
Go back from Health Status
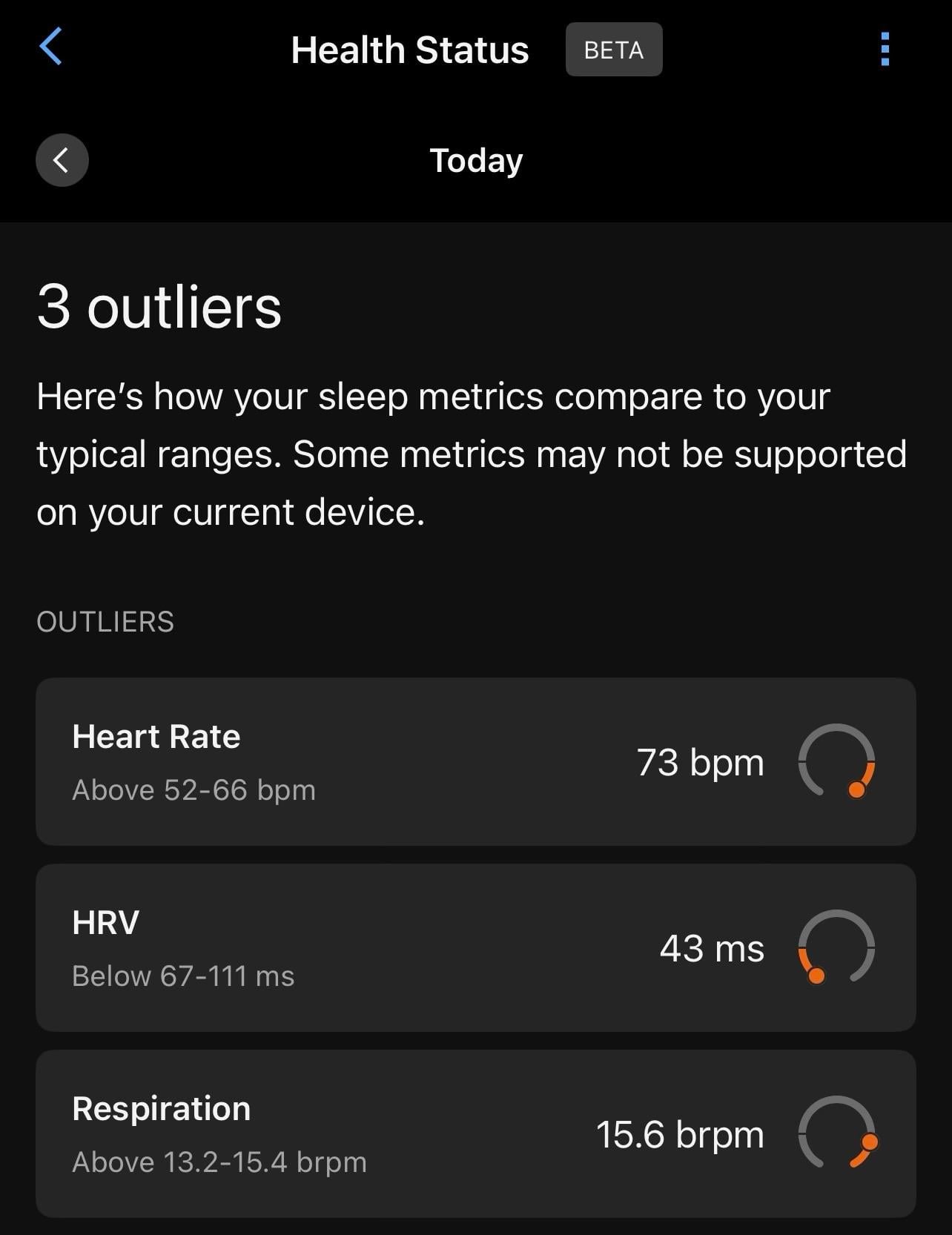click(50, 47)
